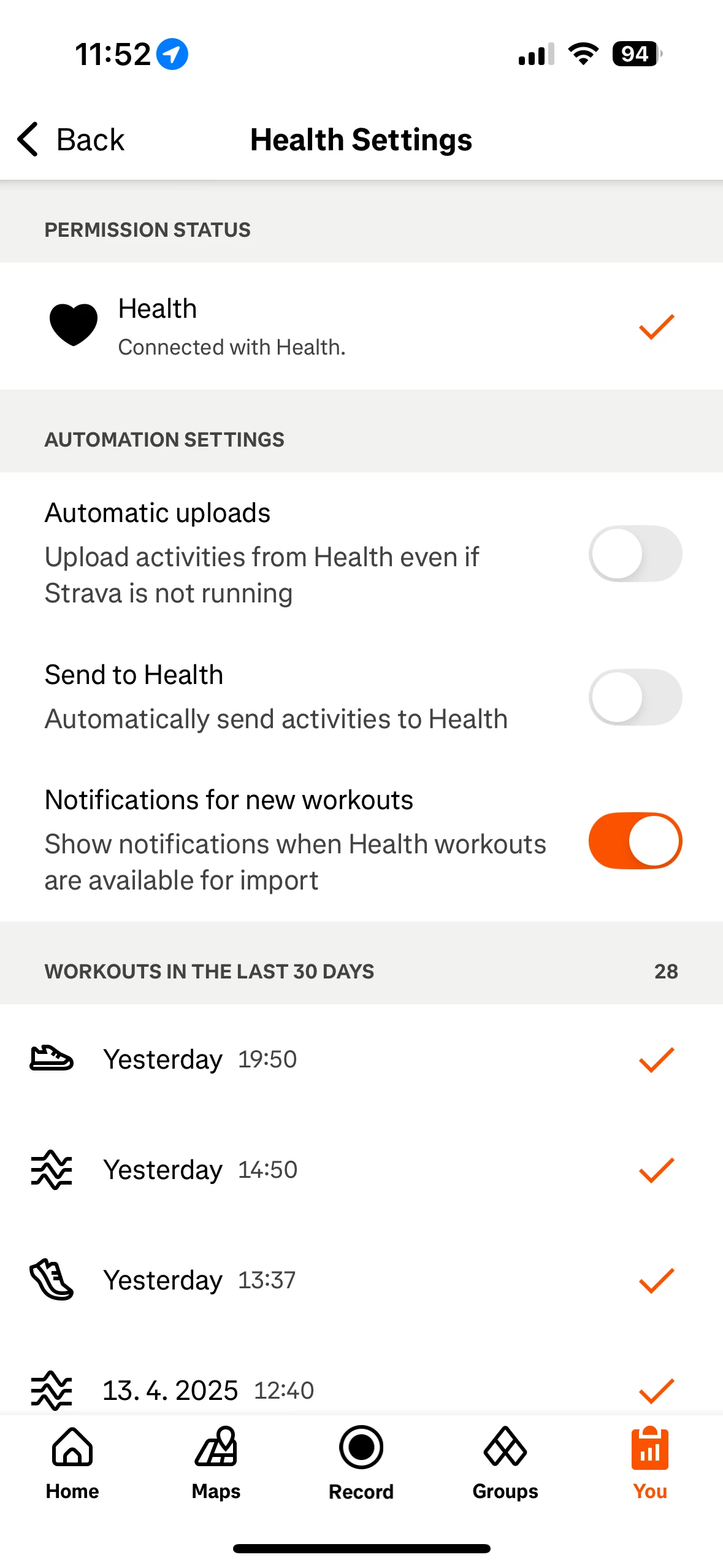Disable Notifications for new workouts
The image size is (723, 1568).
tap(635, 840)
